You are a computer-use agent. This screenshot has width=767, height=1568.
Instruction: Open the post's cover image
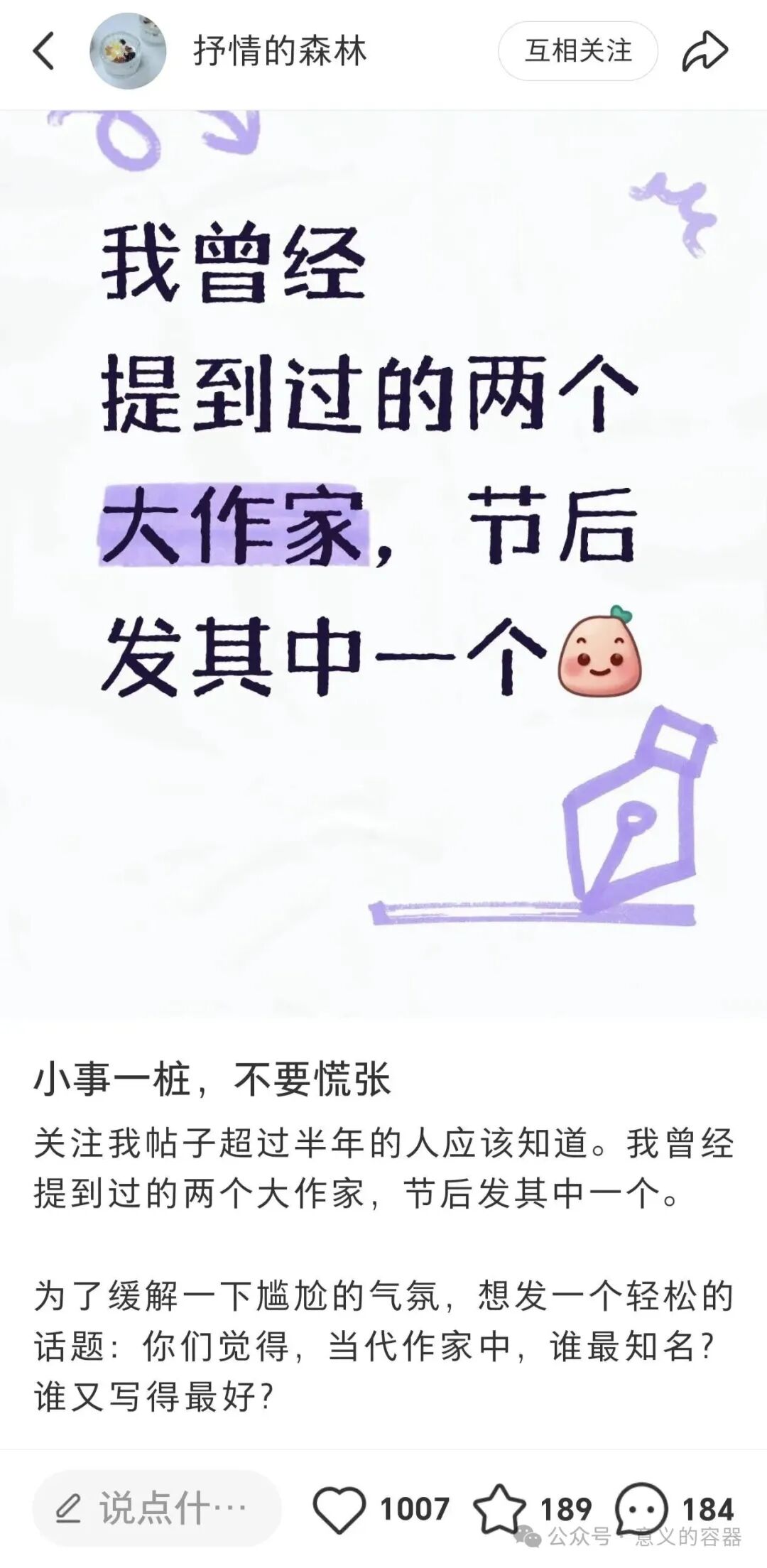click(383, 561)
